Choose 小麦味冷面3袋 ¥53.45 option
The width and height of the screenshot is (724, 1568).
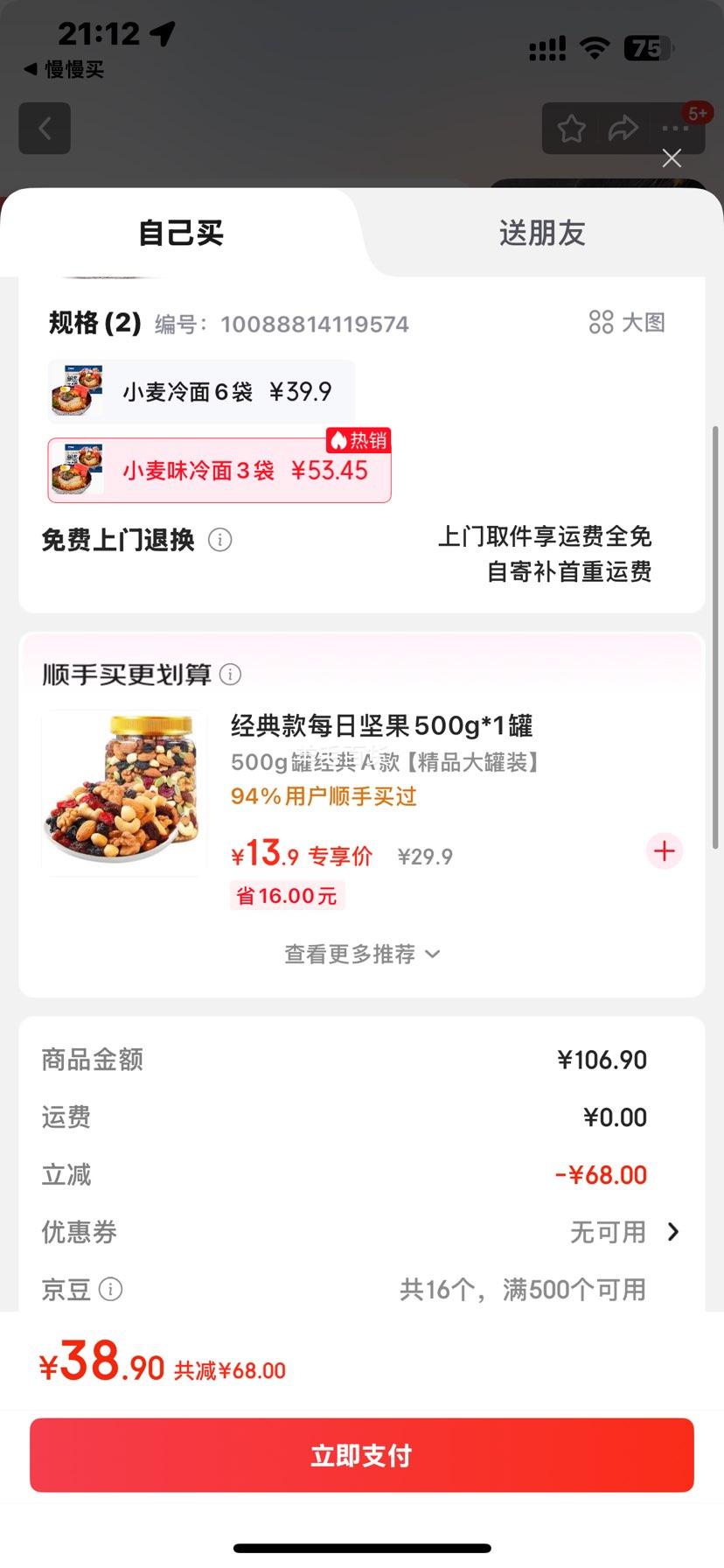[219, 471]
